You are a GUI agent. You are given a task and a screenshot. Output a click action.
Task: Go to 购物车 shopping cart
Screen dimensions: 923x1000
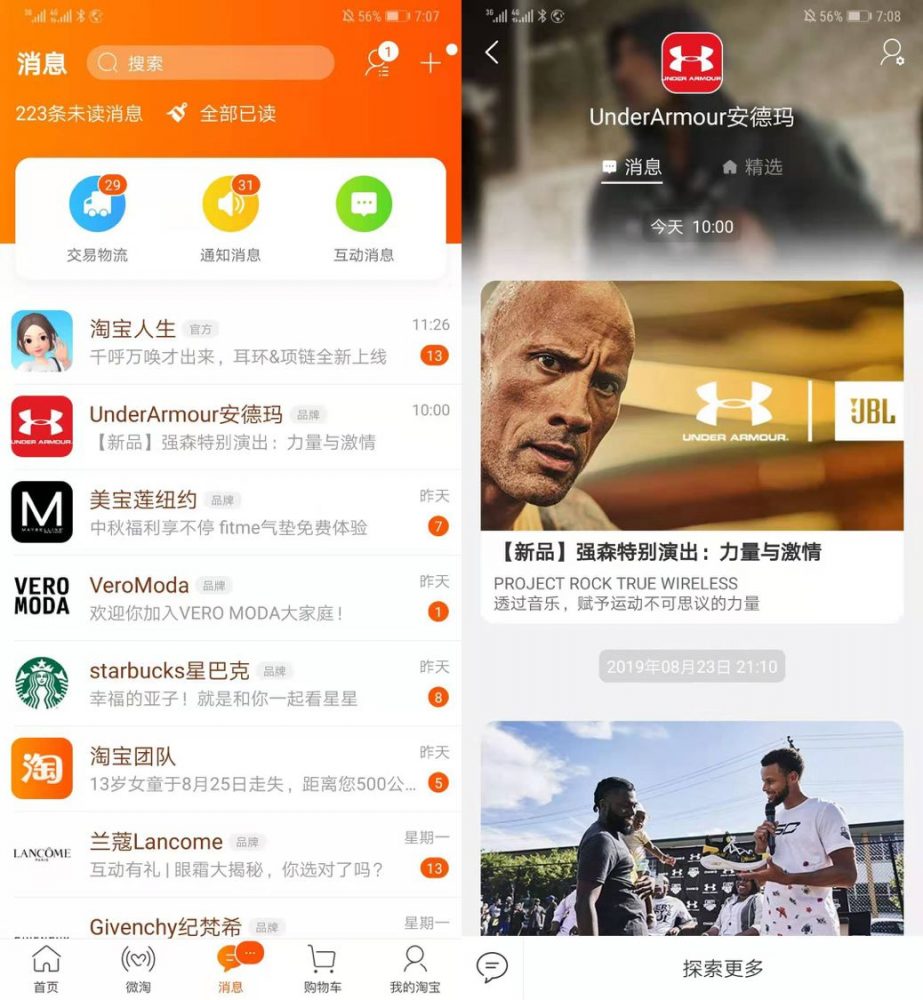[322, 969]
